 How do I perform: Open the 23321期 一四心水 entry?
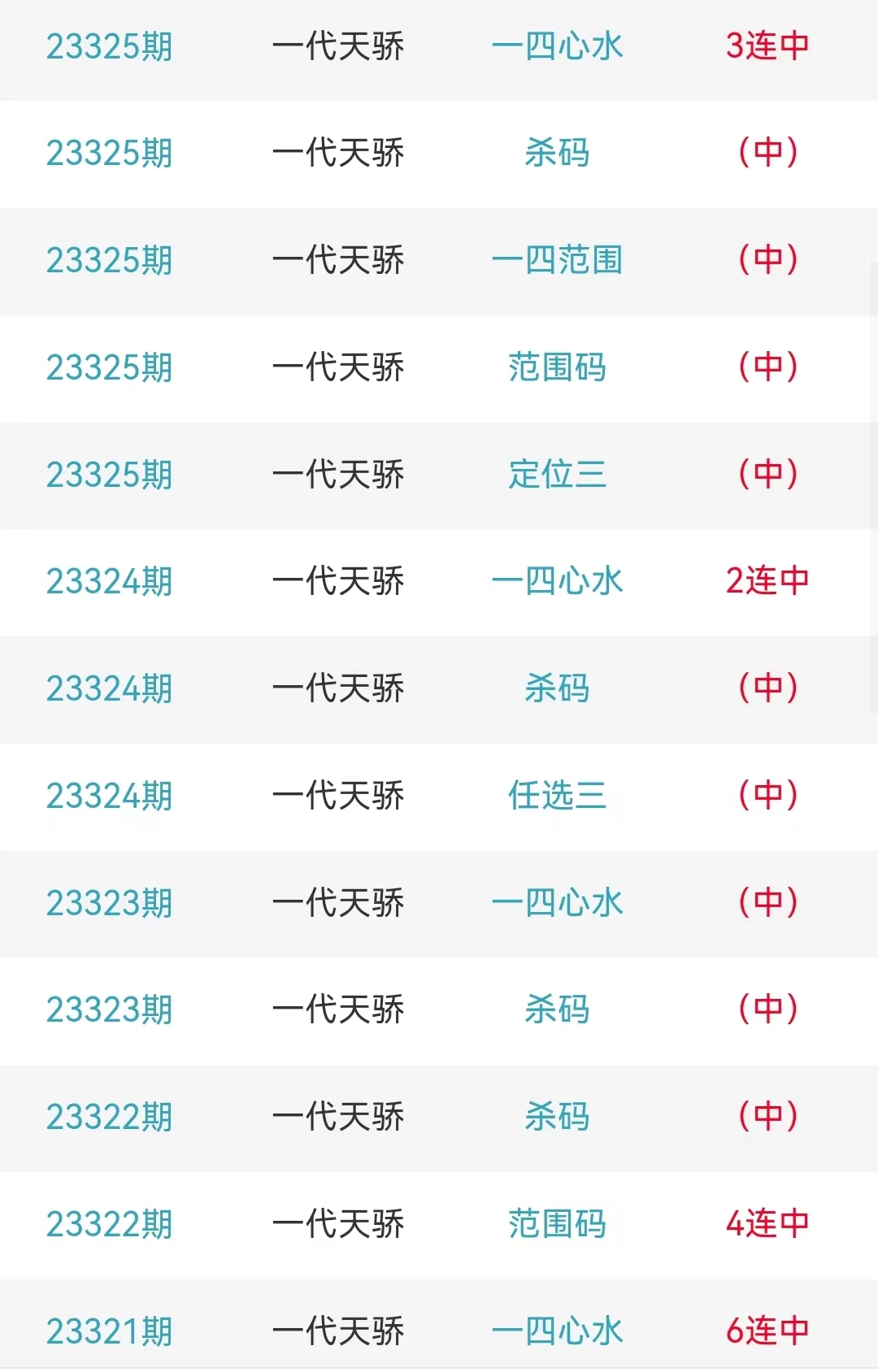(x=557, y=1331)
